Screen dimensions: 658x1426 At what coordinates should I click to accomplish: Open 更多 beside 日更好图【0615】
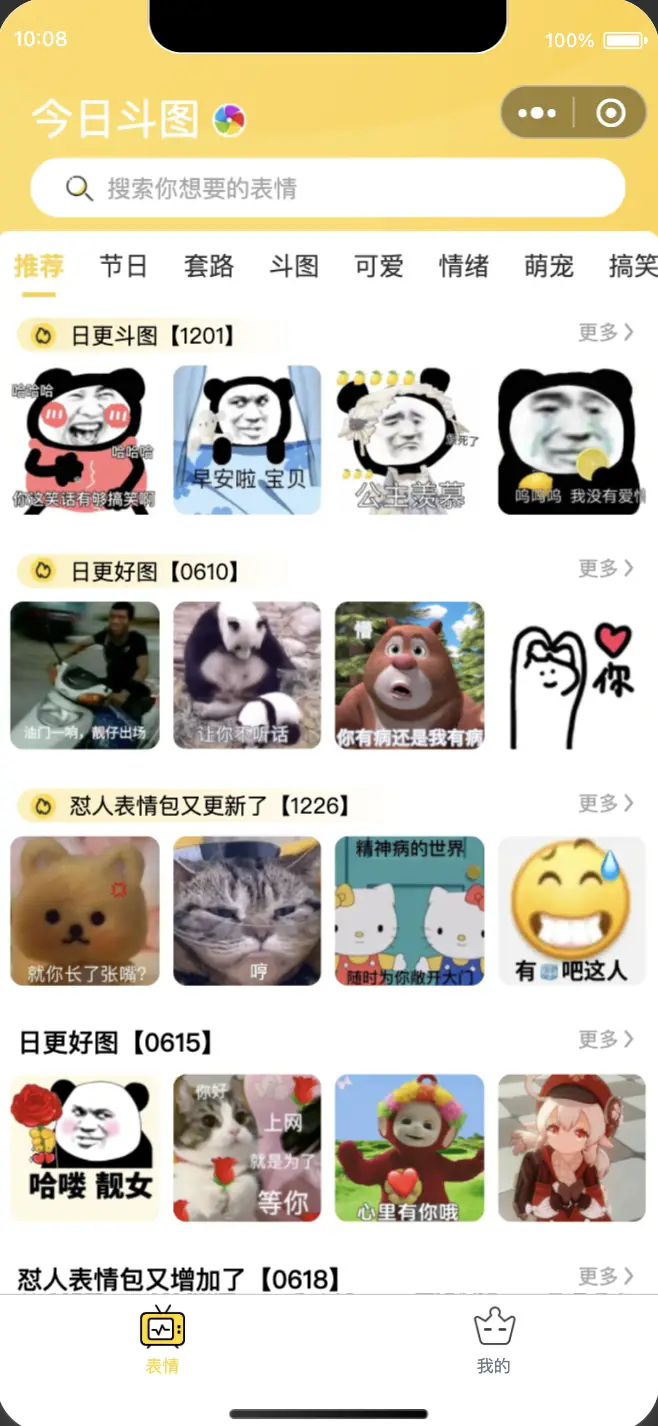tap(605, 1040)
